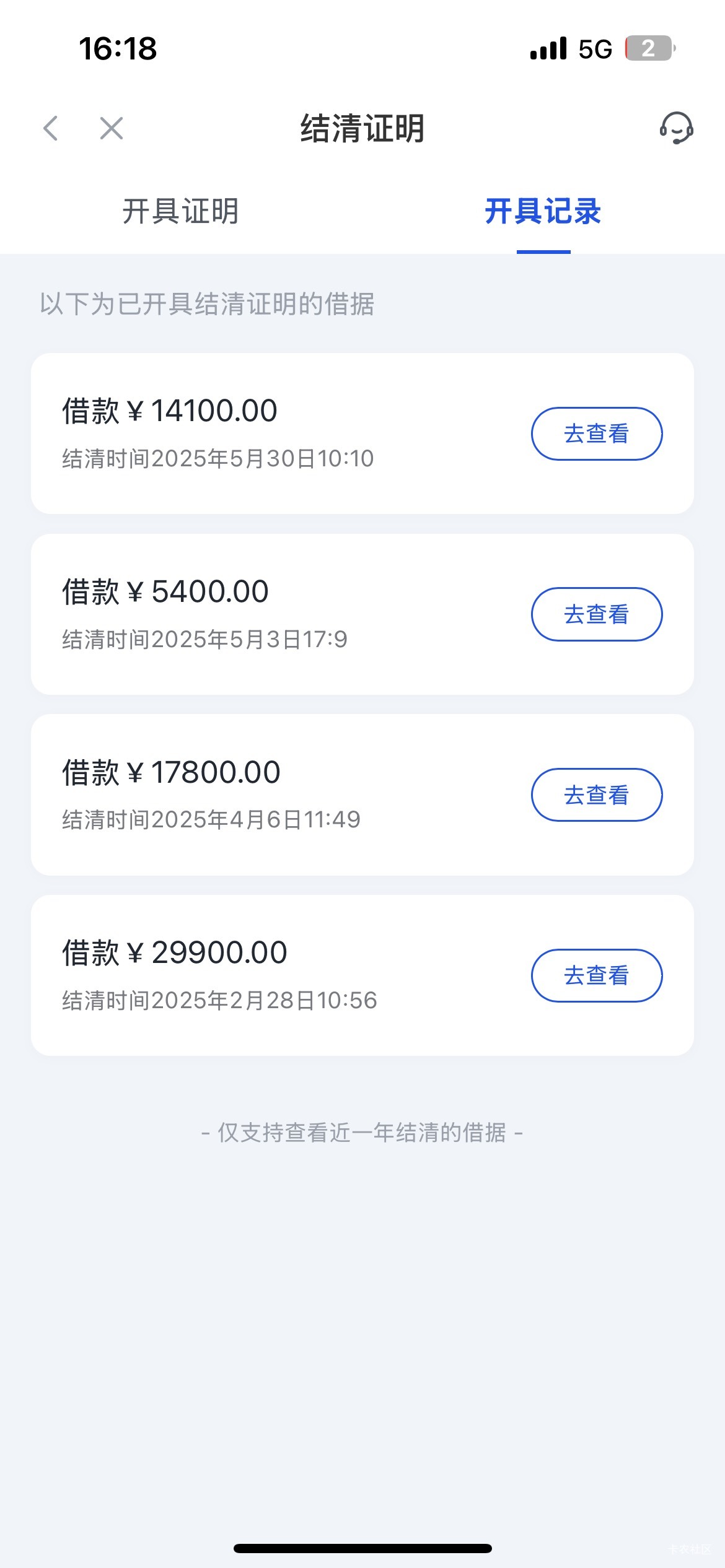View certificate for the ¥5400.00 loan
Image resolution: width=725 pixels, height=1568 pixels.
click(597, 614)
